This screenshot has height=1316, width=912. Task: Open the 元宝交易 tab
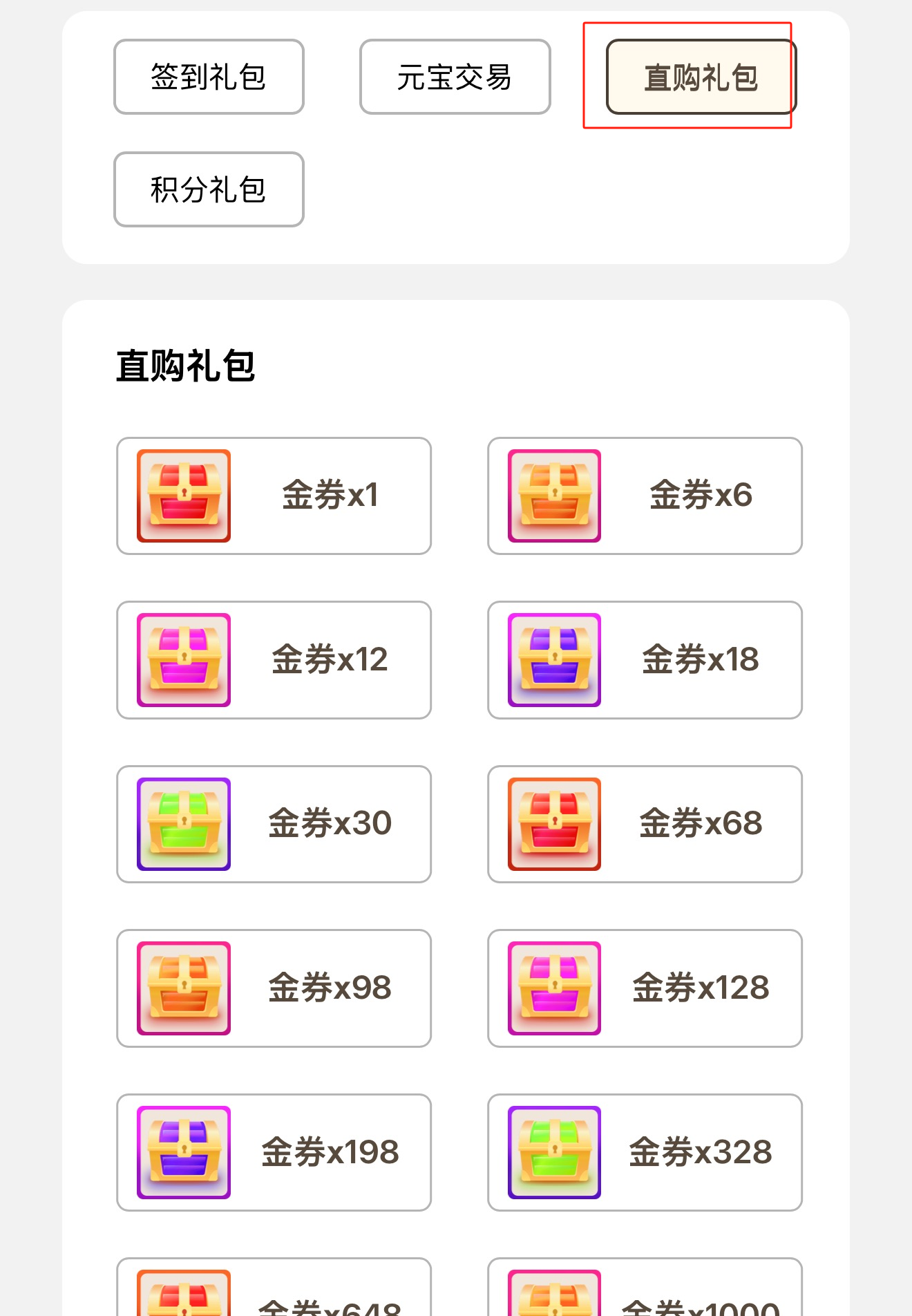point(455,77)
